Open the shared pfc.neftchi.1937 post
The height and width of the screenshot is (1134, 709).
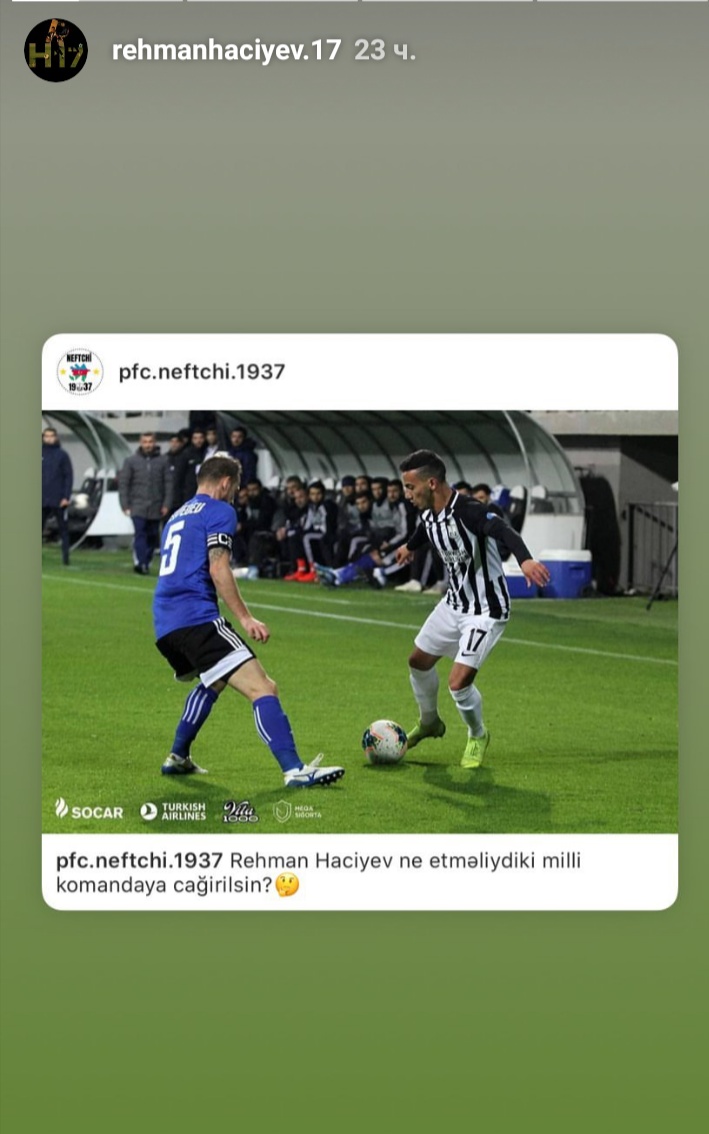click(x=359, y=620)
